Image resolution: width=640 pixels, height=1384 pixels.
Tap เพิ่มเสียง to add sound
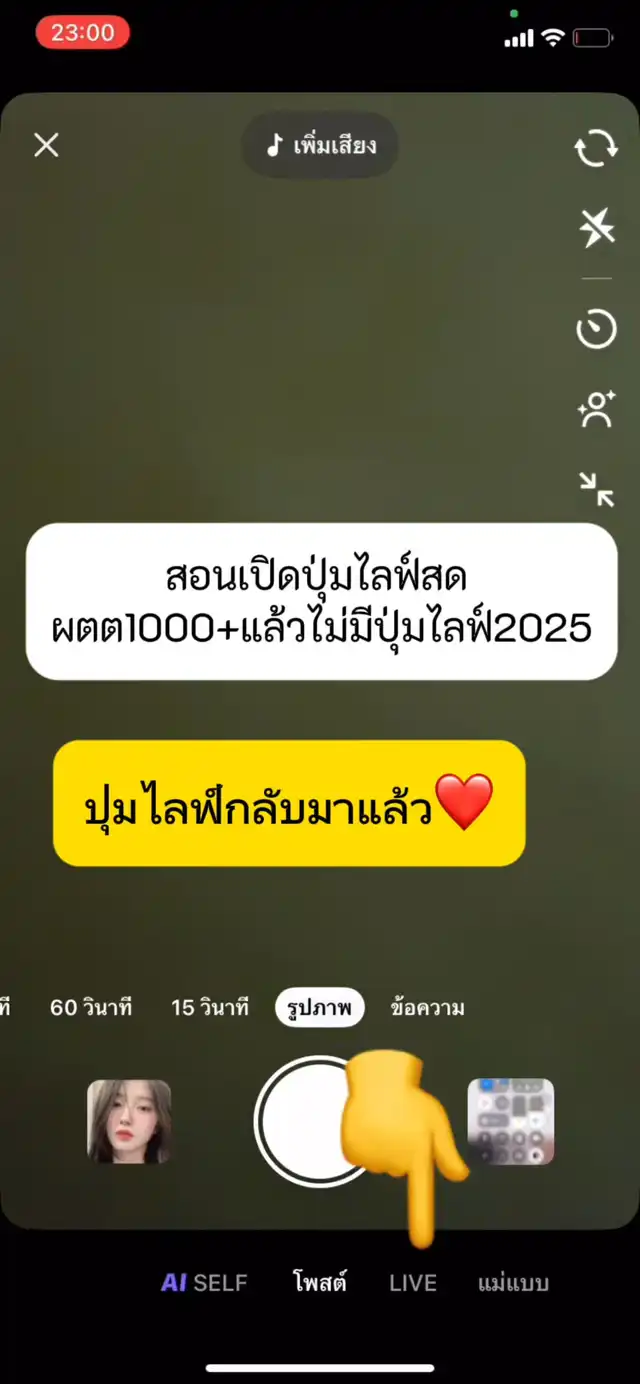320,146
